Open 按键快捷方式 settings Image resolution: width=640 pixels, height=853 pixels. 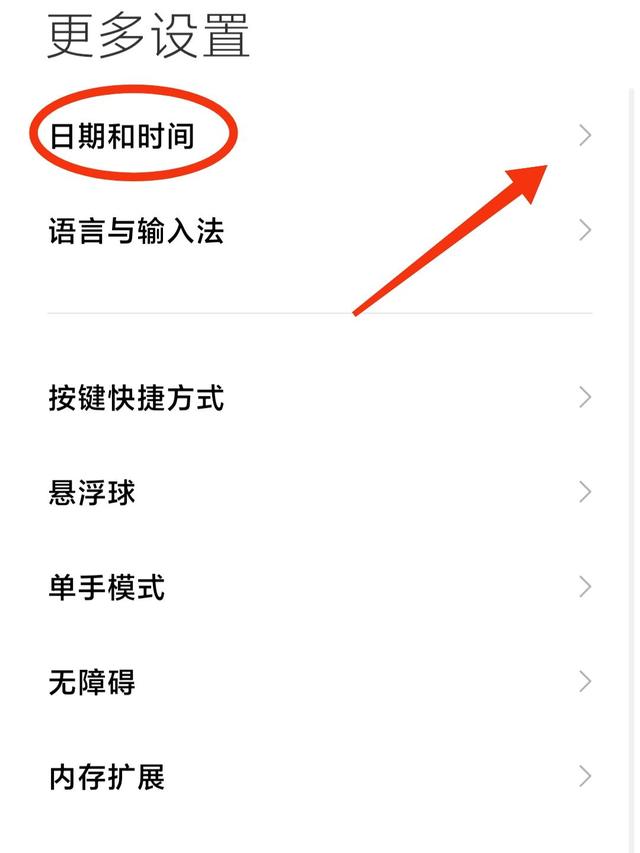tap(136, 398)
